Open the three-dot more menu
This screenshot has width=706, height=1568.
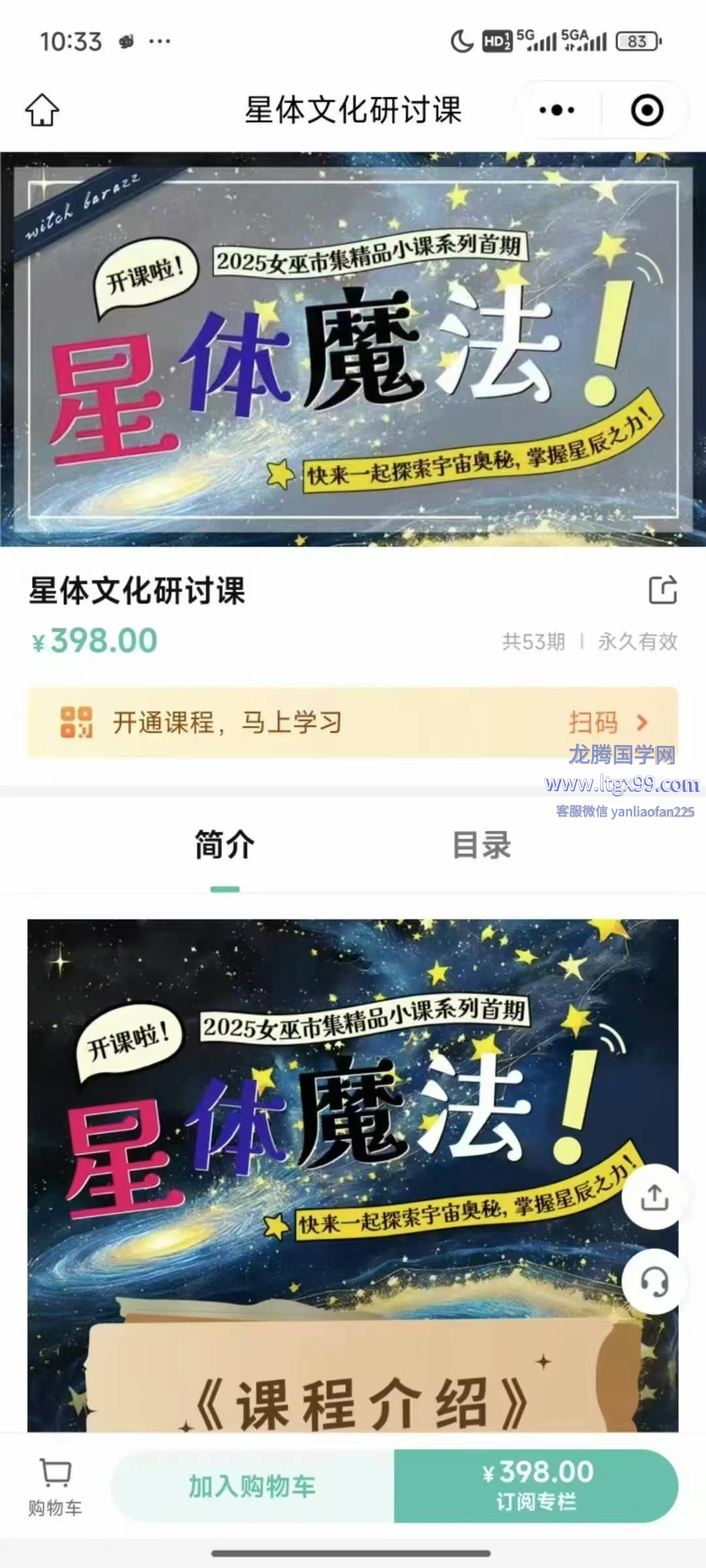(x=557, y=110)
